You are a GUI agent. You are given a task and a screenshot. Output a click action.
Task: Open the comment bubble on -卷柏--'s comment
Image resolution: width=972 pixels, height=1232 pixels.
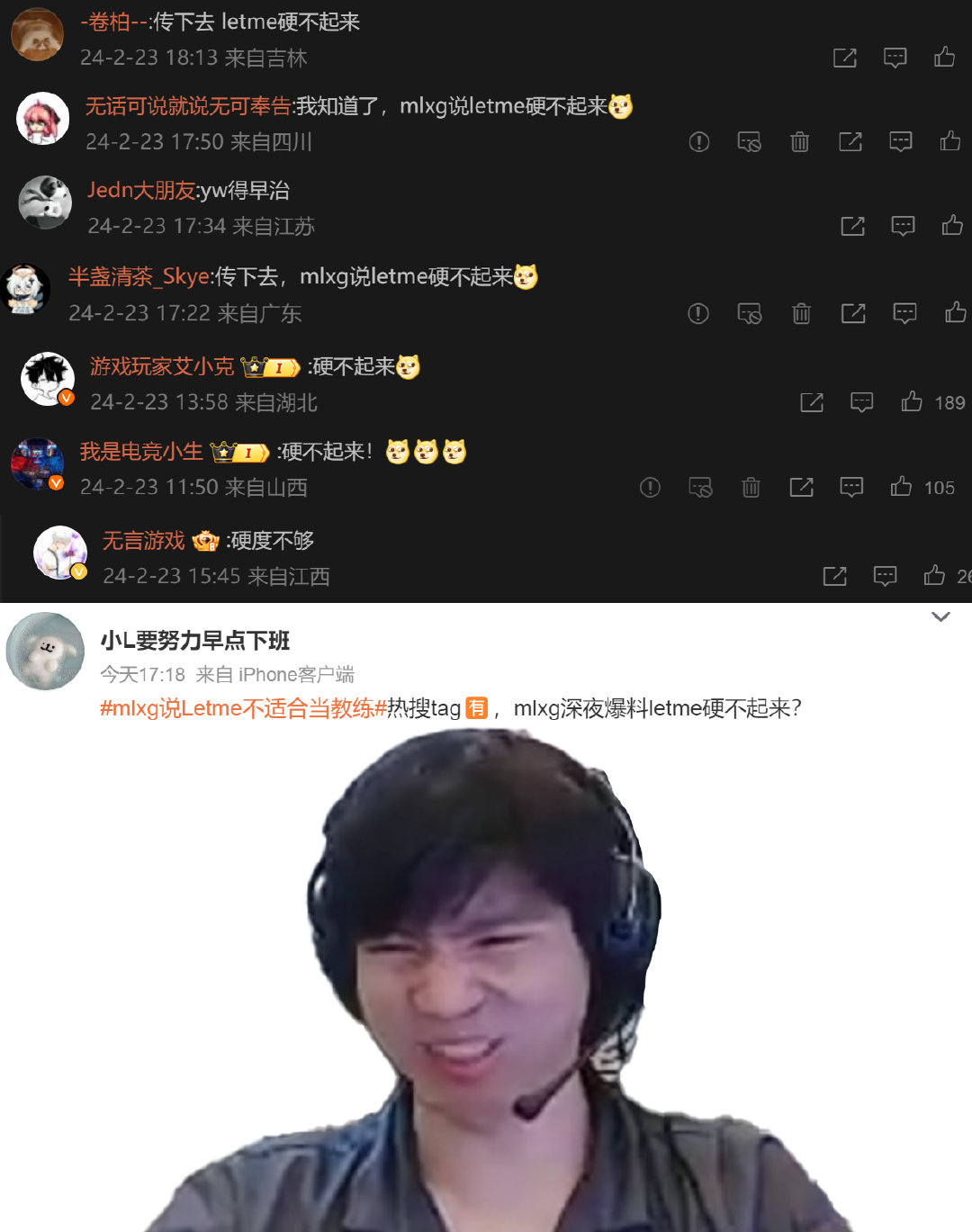[x=895, y=58]
